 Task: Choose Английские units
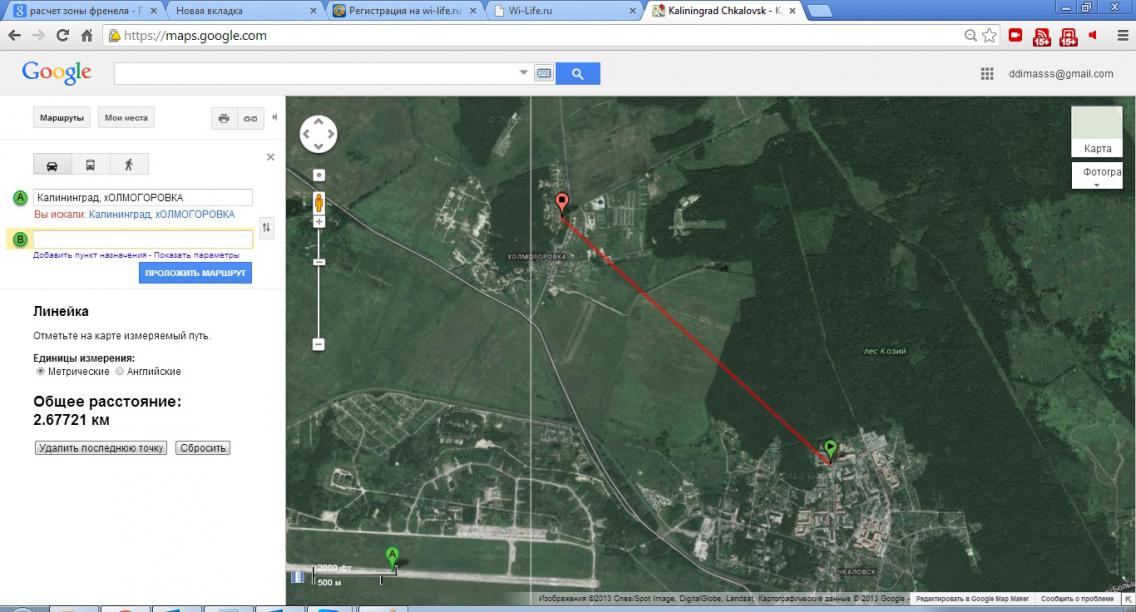click(120, 371)
